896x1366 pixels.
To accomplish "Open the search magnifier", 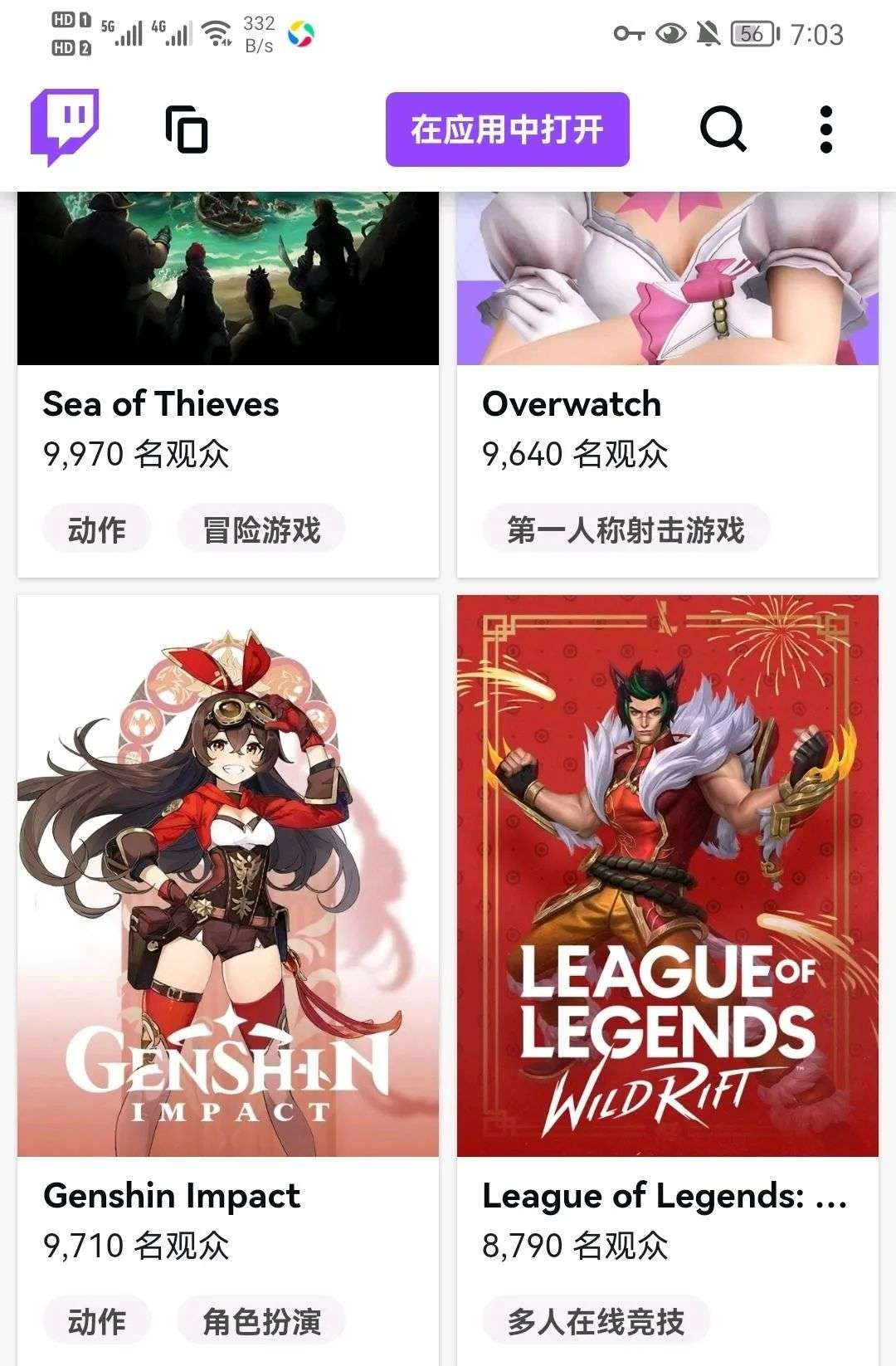I will [x=723, y=129].
